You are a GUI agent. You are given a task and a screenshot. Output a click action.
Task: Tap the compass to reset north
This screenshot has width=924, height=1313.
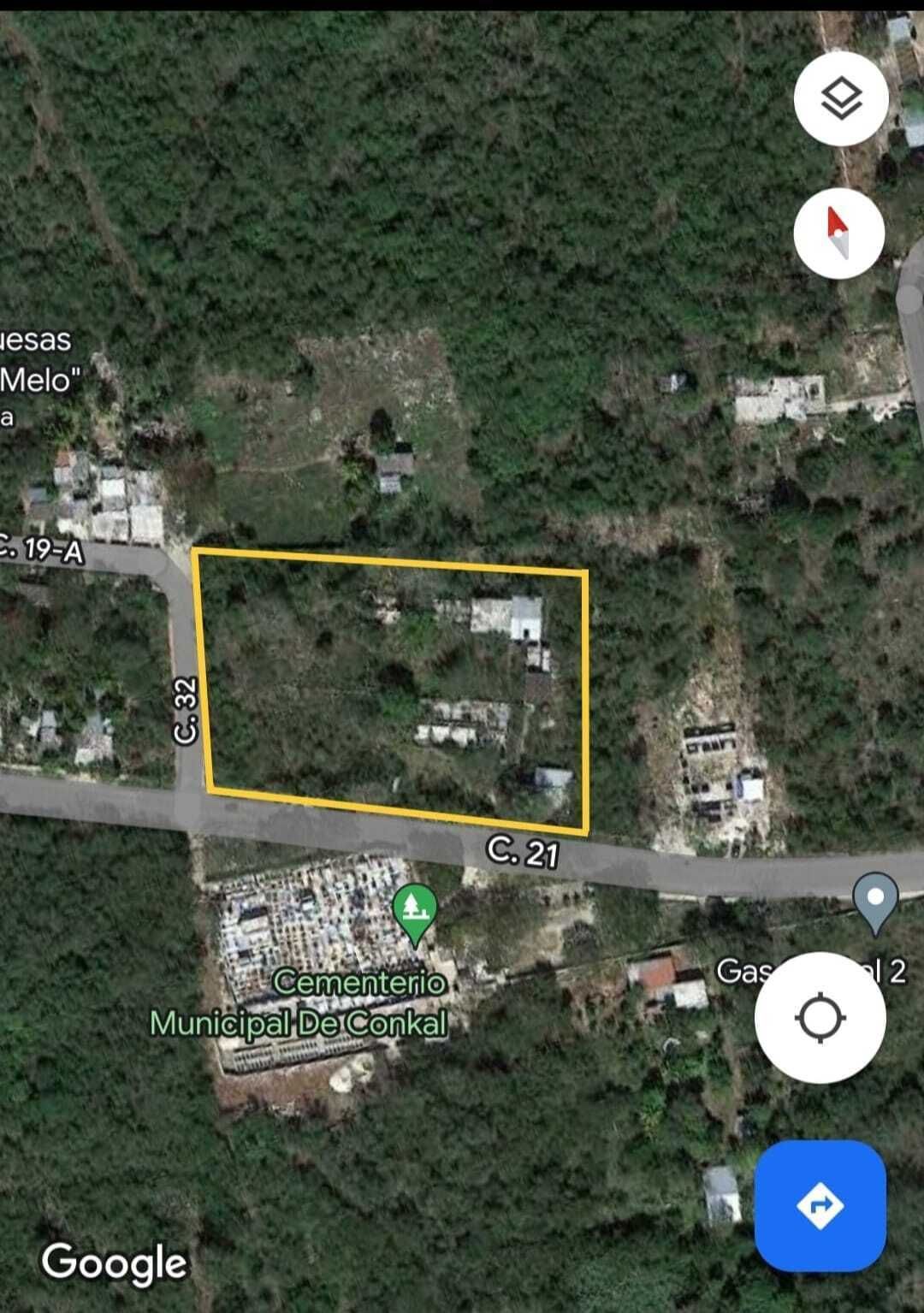pyautogui.click(x=838, y=232)
